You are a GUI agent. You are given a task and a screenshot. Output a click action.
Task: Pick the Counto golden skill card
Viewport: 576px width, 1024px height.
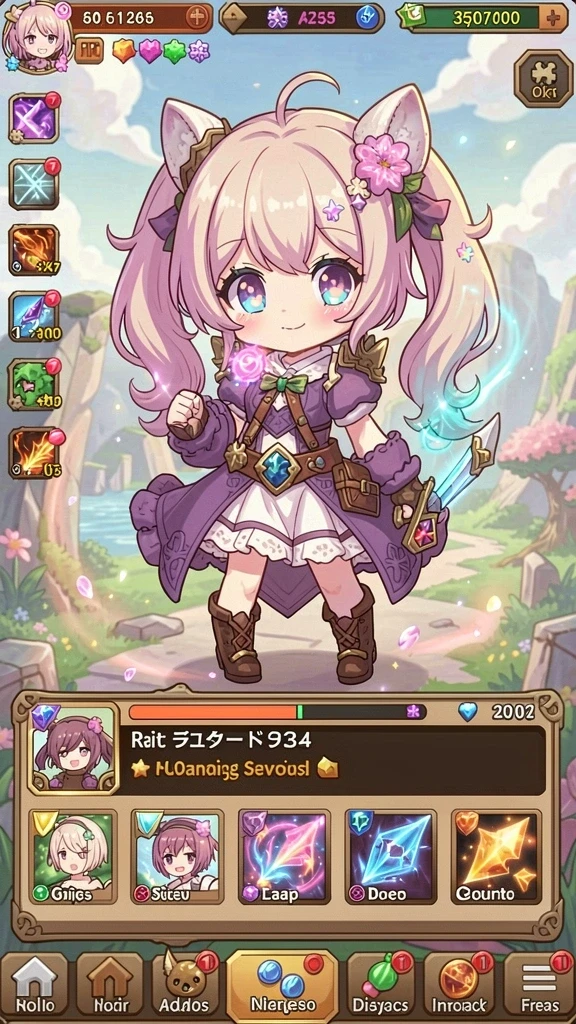click(x=496, y=857)
